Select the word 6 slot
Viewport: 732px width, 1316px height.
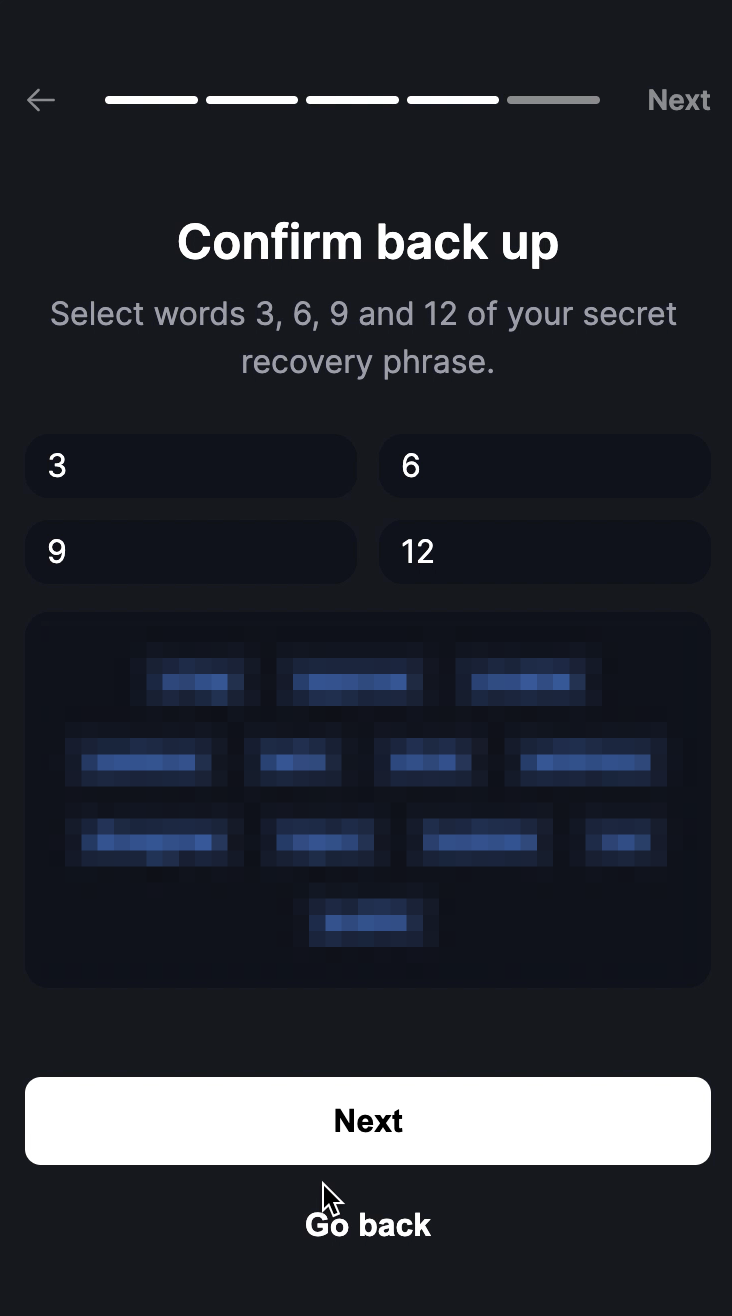point(545,466)
